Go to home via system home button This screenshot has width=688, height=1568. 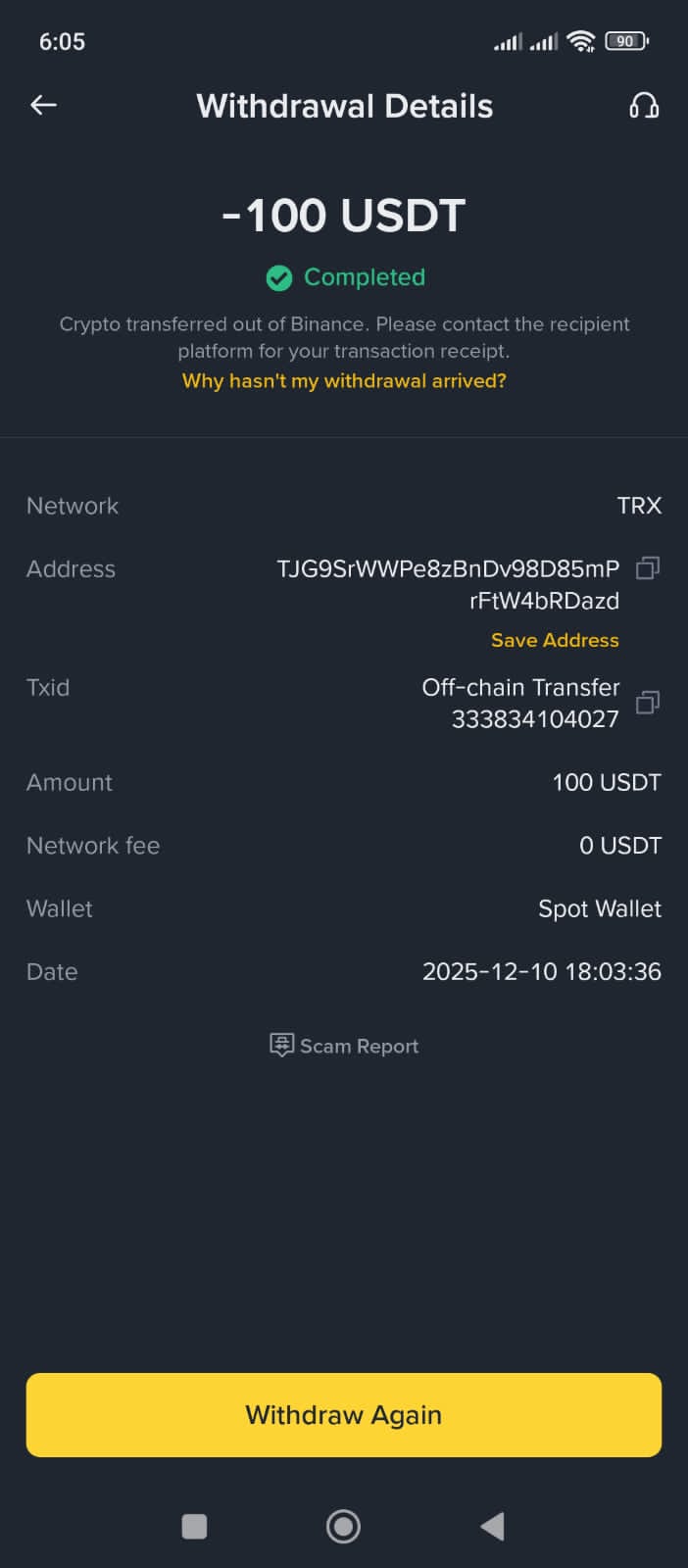(x=343, y=1526)
